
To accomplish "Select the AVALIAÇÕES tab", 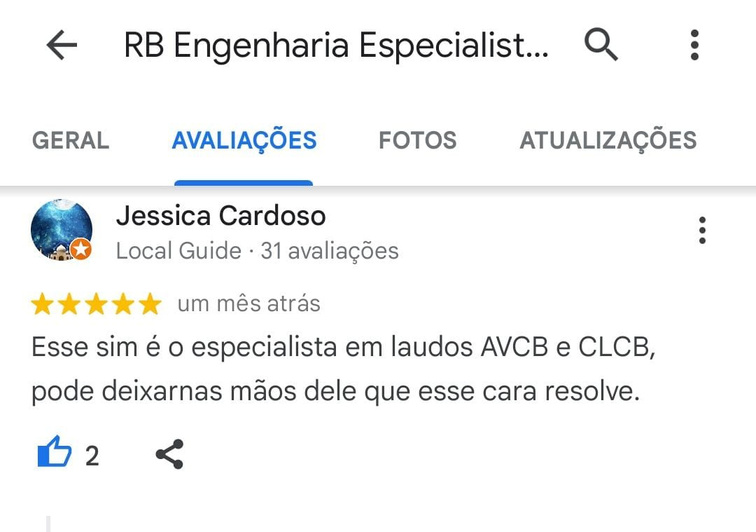I will 244,141.
